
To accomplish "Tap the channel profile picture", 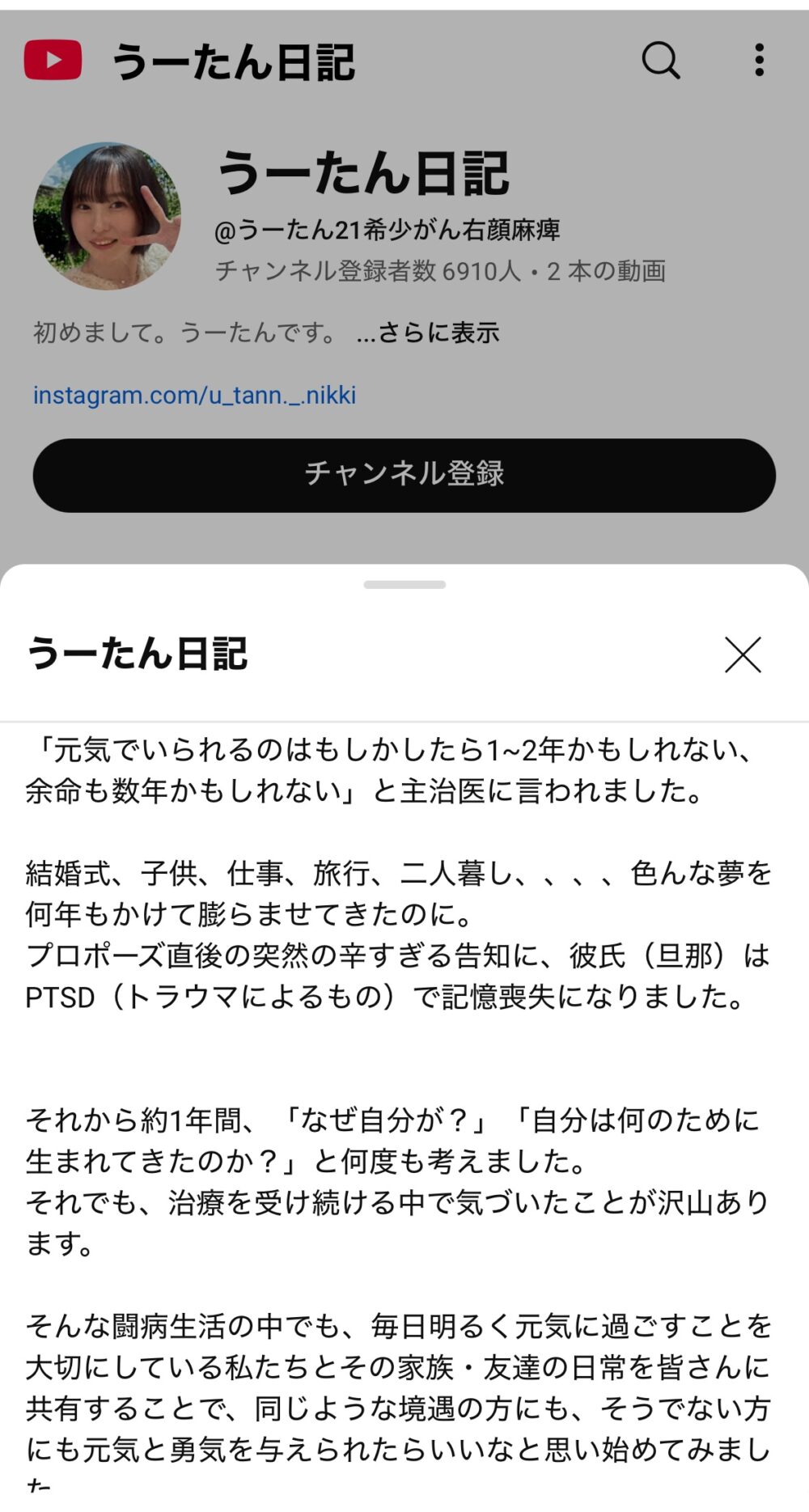I will pyautogui.click(x=107, y=216).
